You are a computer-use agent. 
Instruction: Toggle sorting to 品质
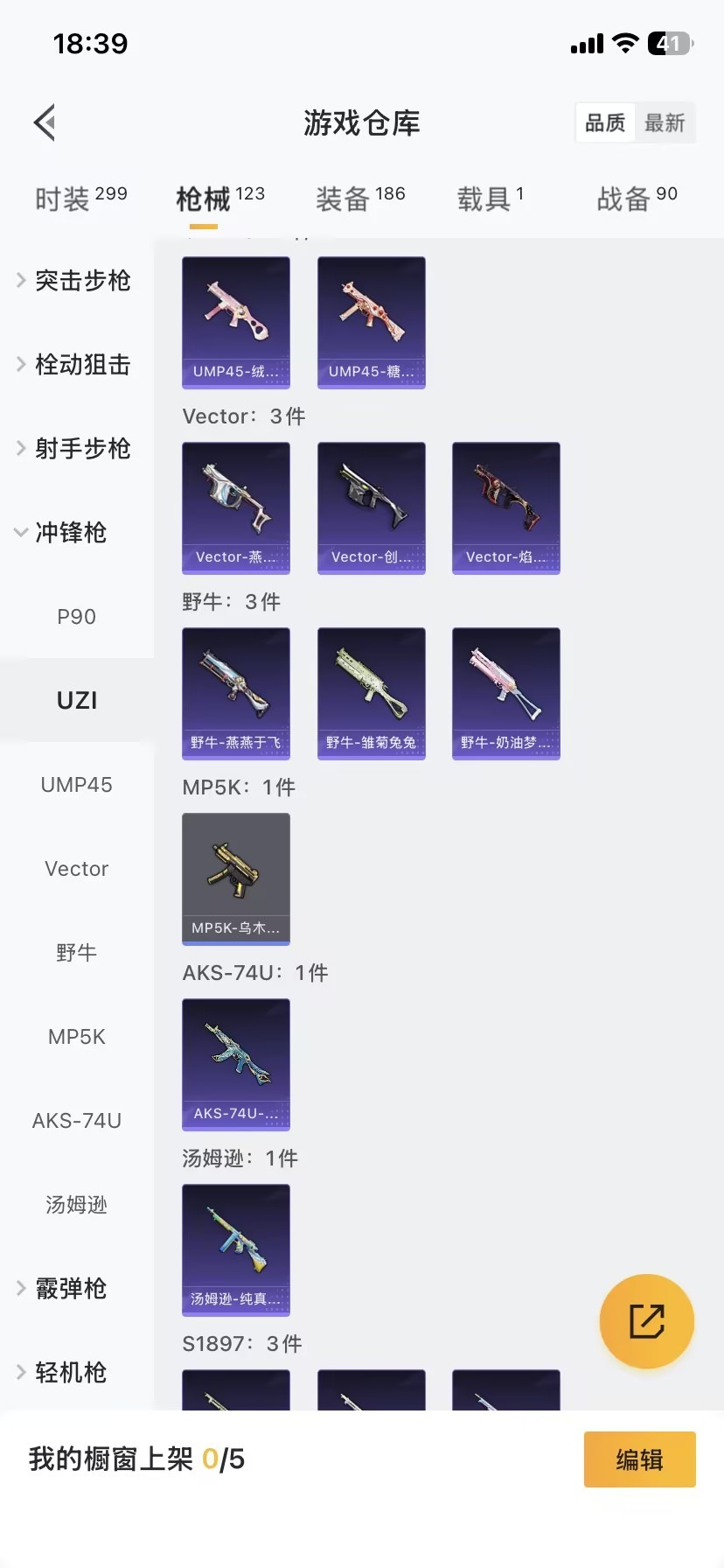[x=604, y=122]
